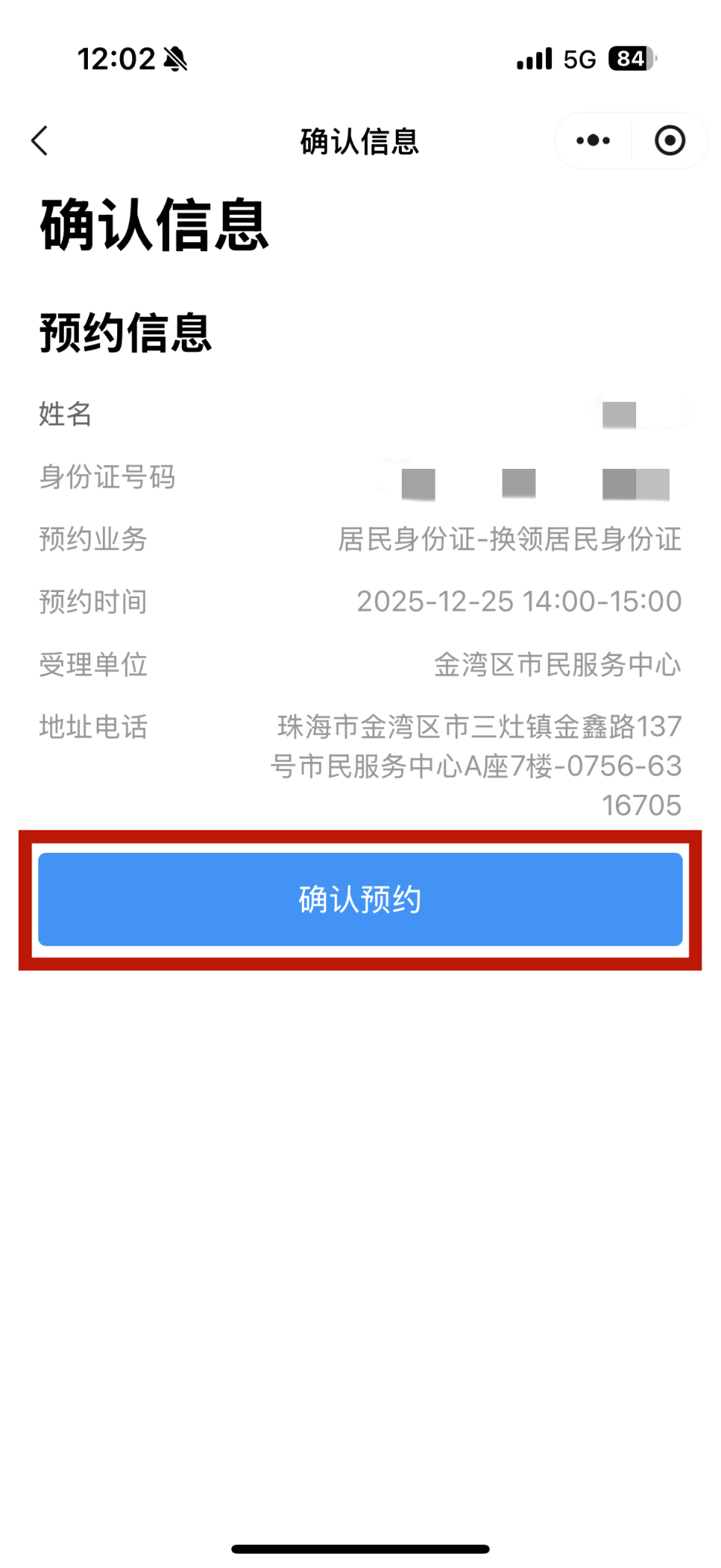721x1568 pixels.
Task: Go back using the header arrow
Action: click(x=40, y=140)
